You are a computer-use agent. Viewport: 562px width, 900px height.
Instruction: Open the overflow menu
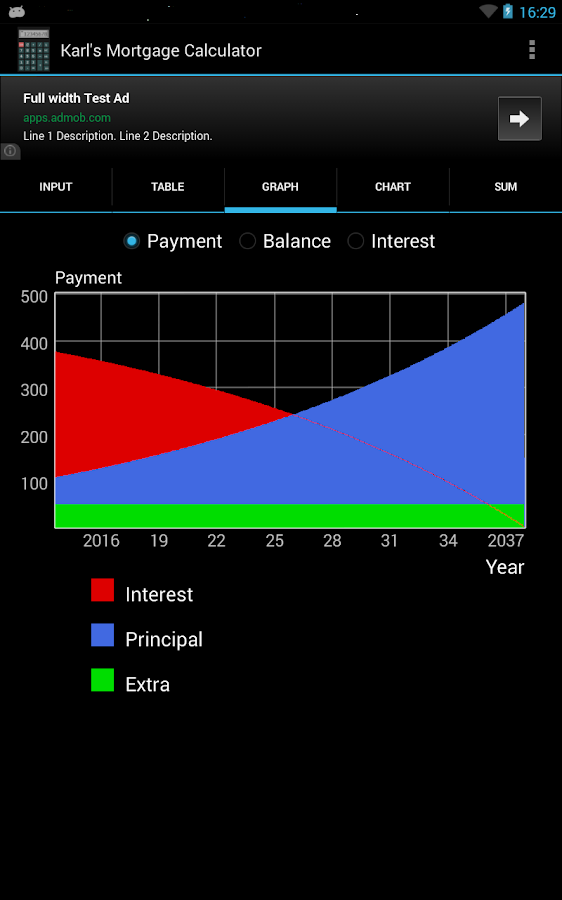pyautogui.click(x=532, y=50)
